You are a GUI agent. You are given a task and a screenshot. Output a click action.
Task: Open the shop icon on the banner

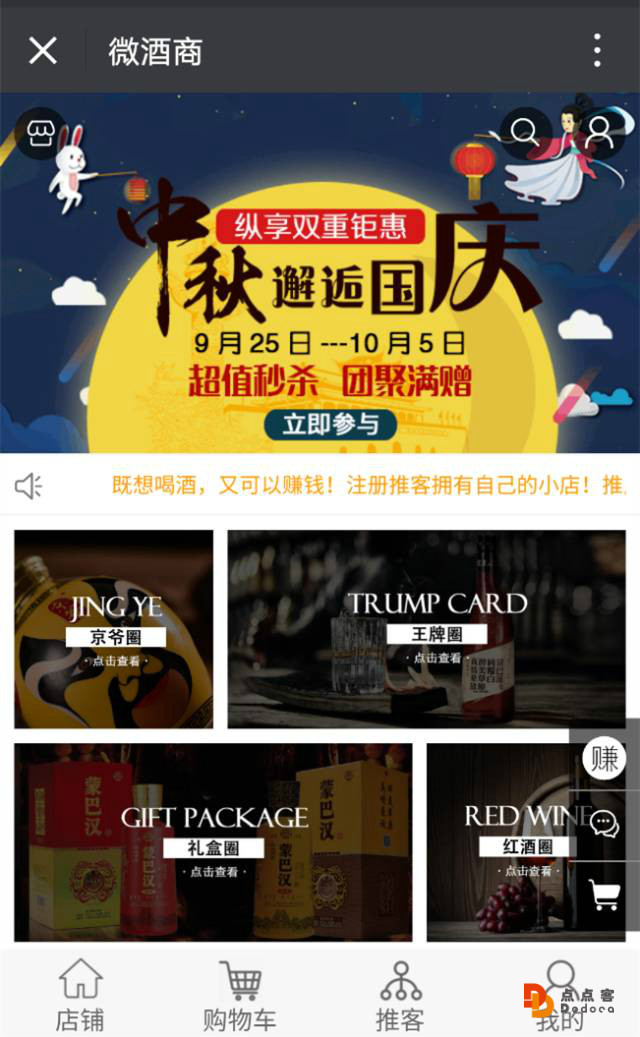(40, 133)
